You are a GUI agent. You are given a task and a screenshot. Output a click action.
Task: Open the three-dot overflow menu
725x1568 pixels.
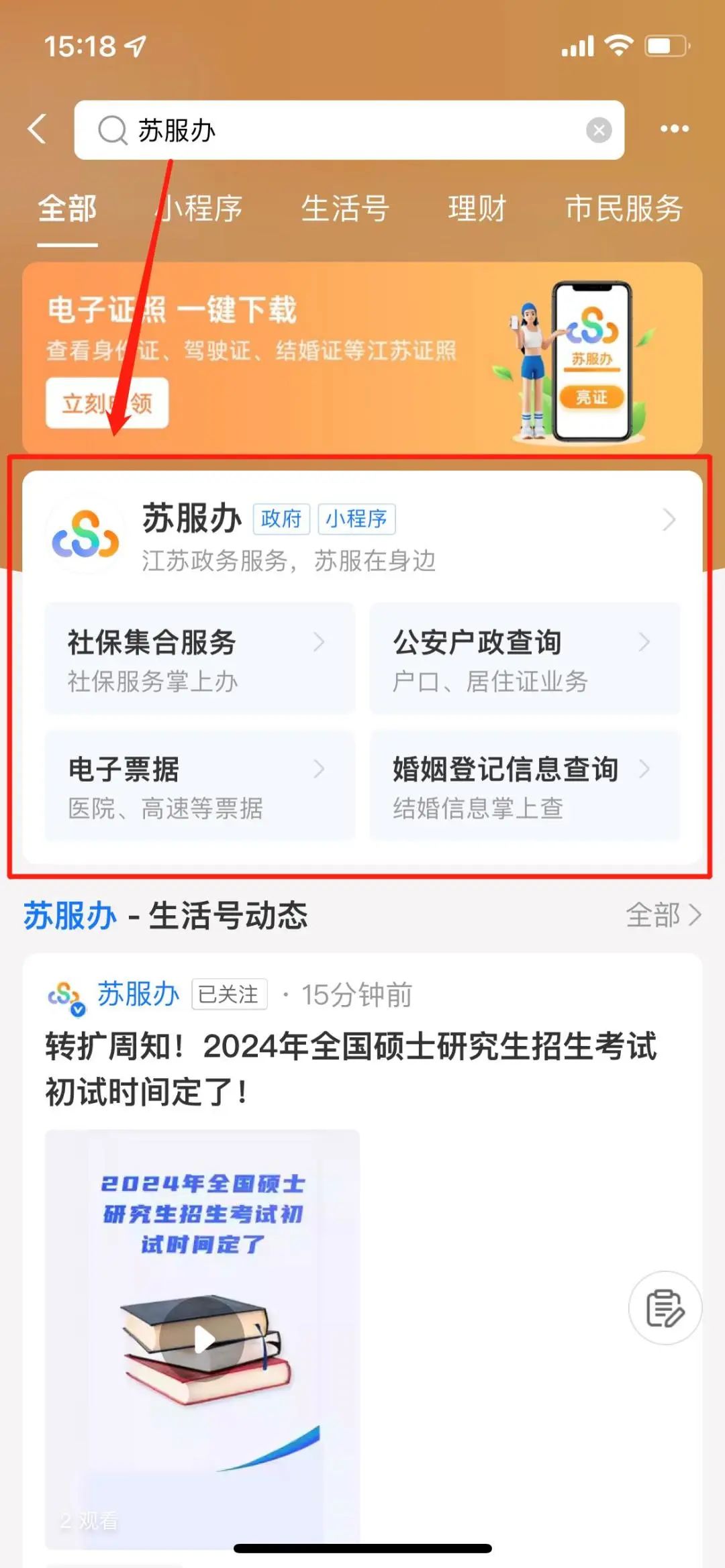[674, 129]
